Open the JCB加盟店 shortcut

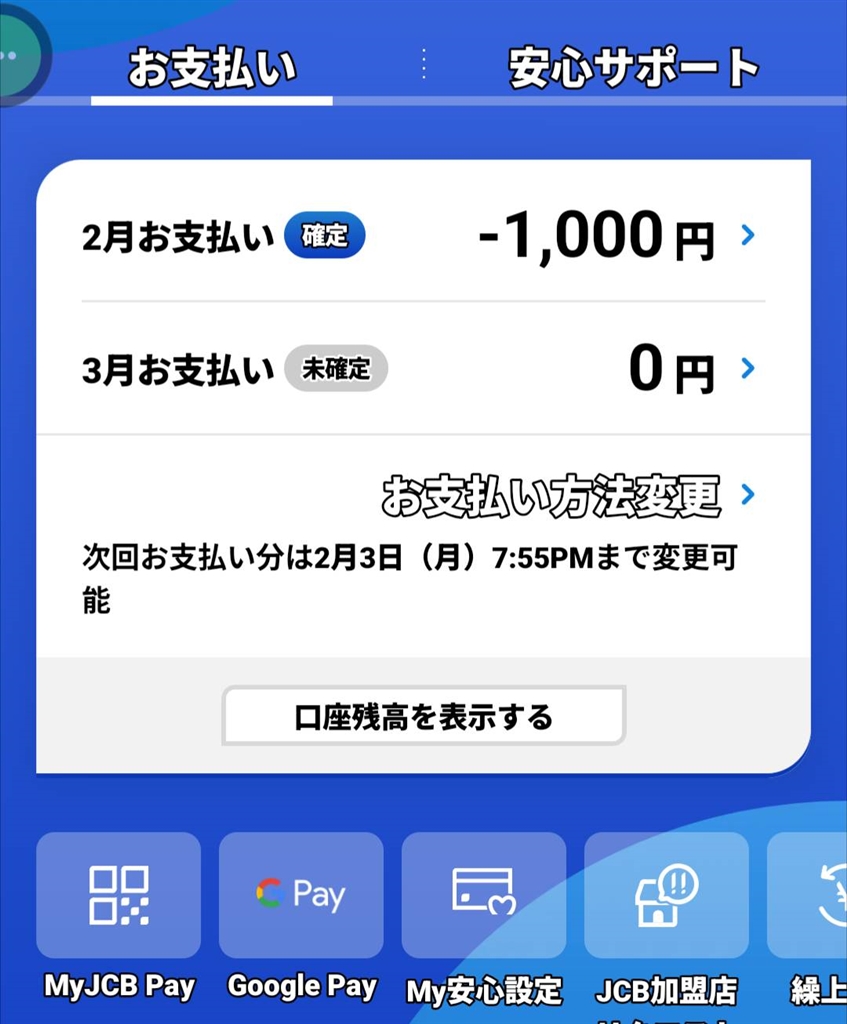pos(666,895)
